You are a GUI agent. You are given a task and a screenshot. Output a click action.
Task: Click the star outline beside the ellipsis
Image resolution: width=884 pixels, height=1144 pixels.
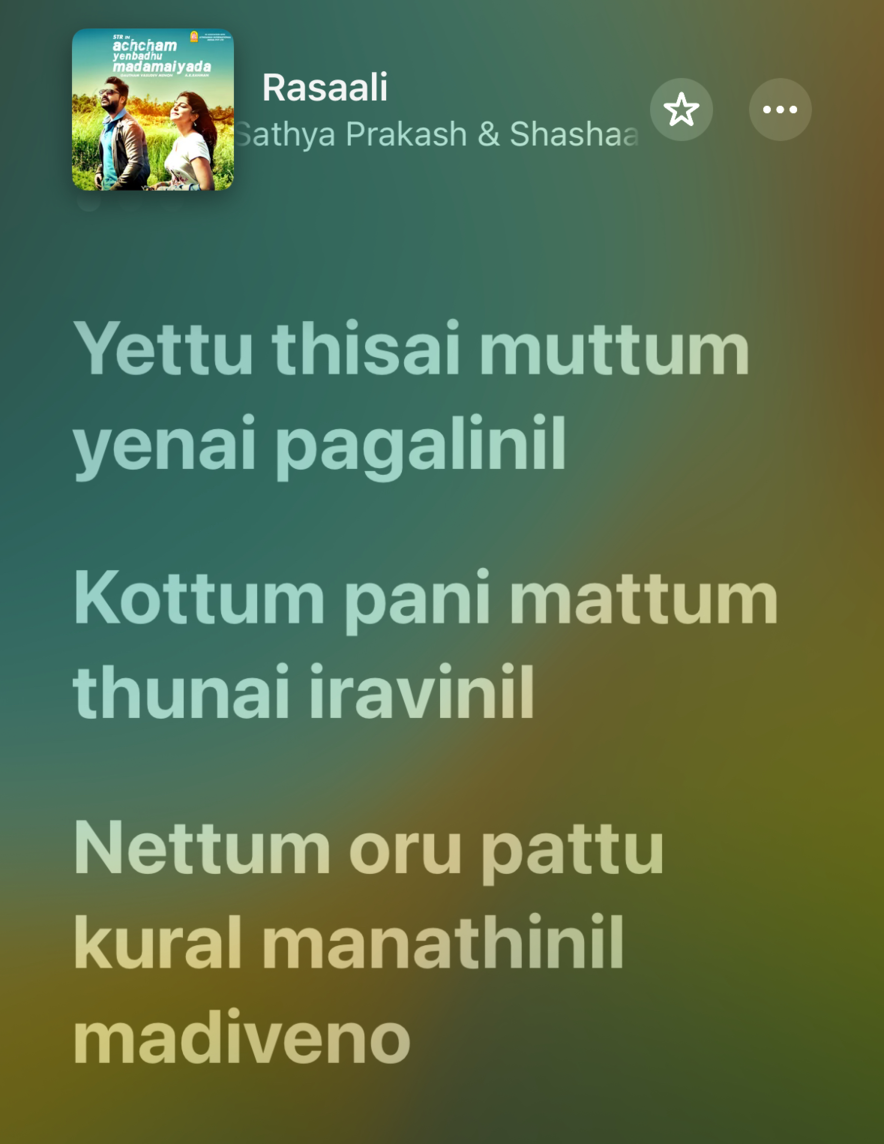point(681,110)
